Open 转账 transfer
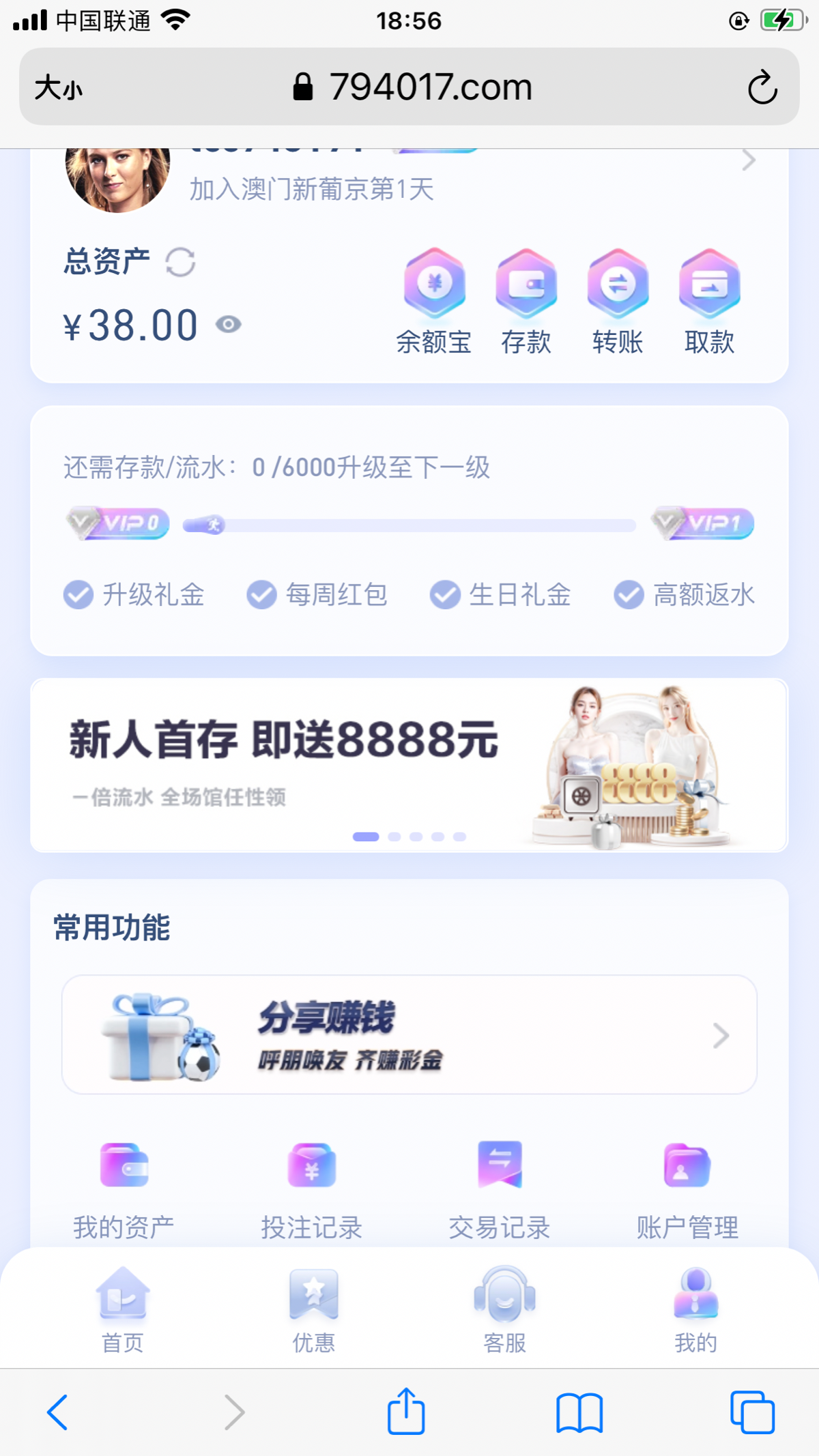The width and height of the screenshot is (819, 1456). coord(618,302)
